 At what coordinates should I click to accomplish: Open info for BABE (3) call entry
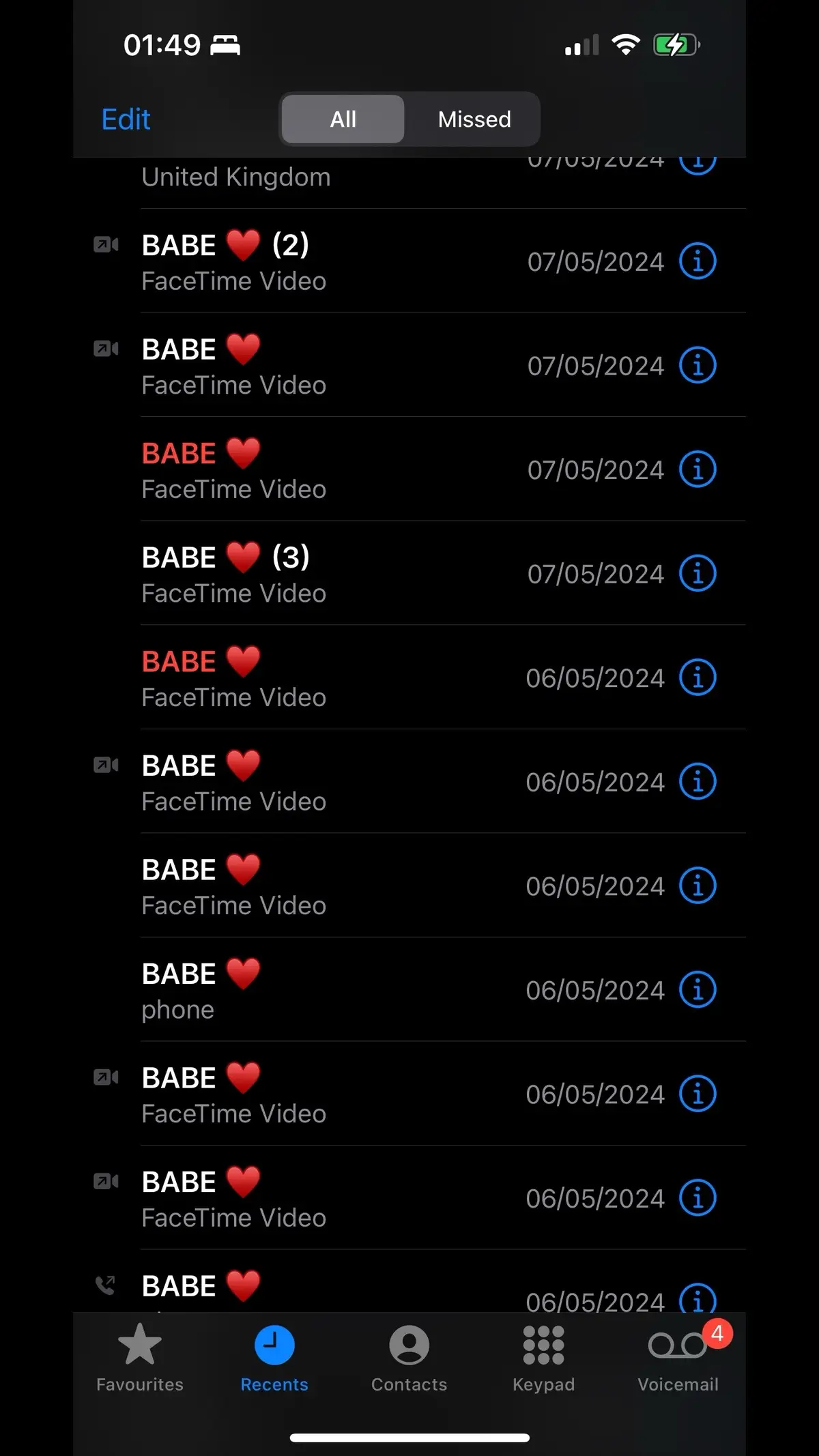(697, 574)
